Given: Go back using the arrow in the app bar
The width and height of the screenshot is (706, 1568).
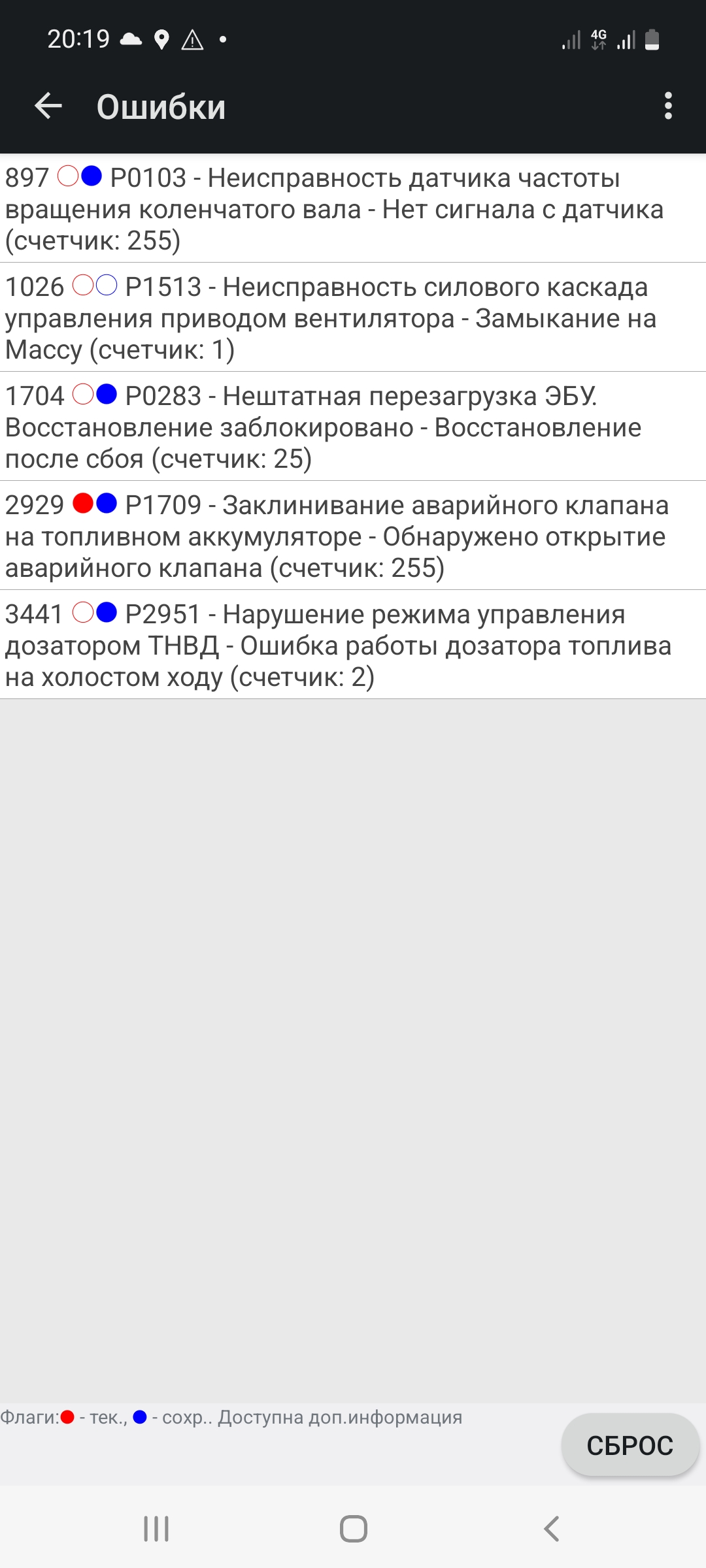Looking at the screenshot, I should pyautogui.click(x=48, y=106).
